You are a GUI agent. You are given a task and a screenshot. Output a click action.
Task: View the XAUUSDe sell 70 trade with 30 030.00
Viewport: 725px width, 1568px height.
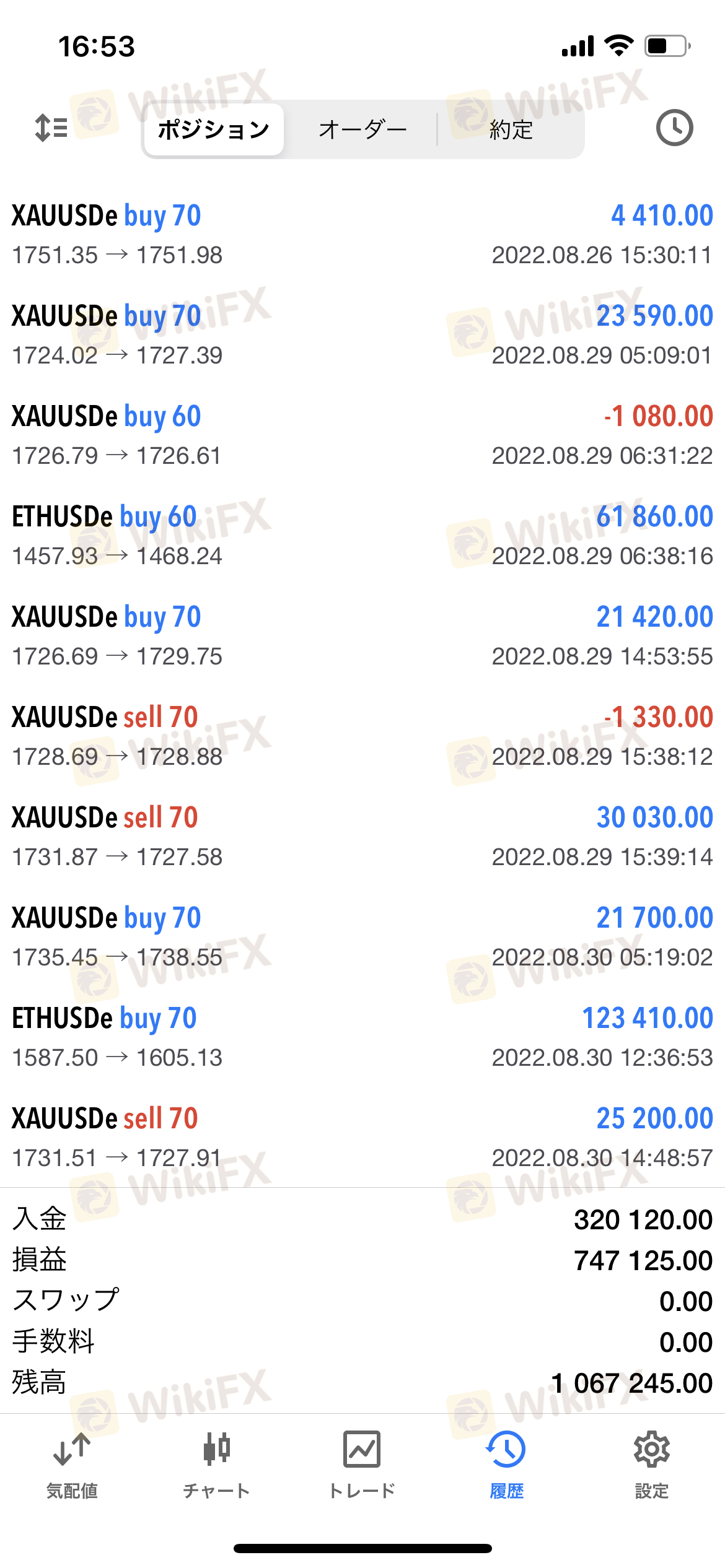362,837
